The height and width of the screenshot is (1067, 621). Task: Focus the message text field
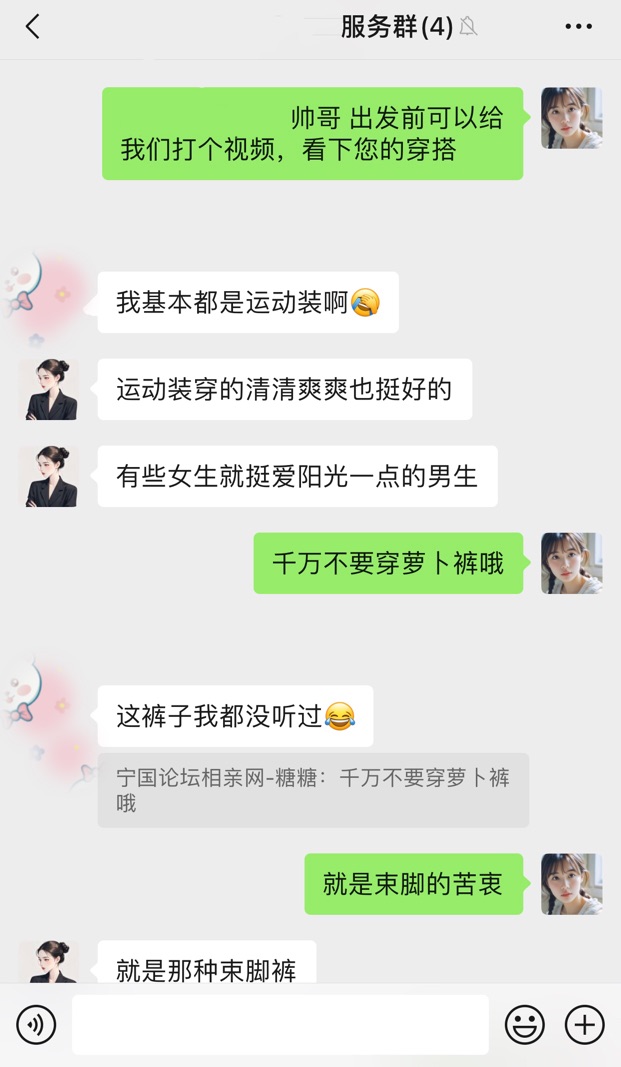click(280, 1024)
